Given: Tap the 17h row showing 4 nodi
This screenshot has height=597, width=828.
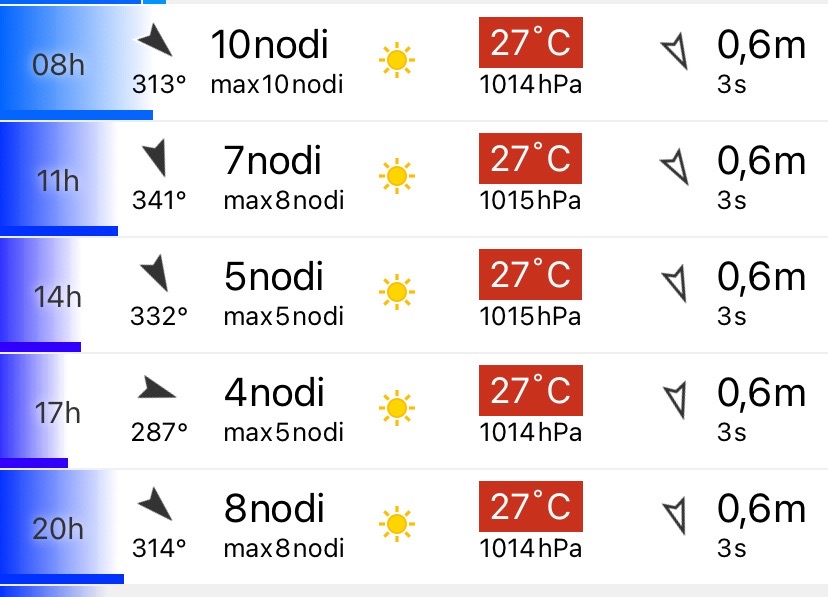Looking at the screenshot, I should [414, 411].
